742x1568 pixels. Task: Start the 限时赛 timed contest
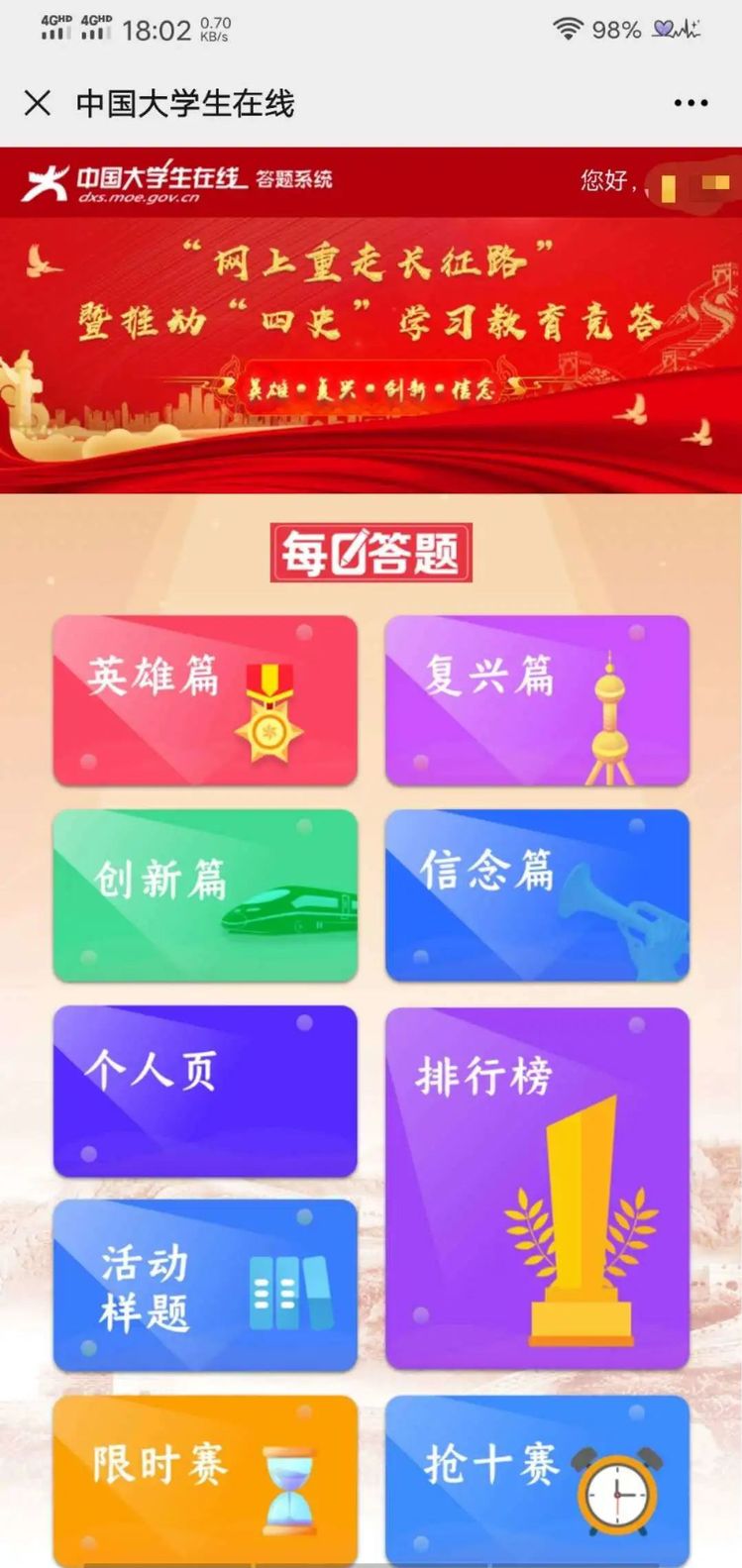(x=205, y=1481)
